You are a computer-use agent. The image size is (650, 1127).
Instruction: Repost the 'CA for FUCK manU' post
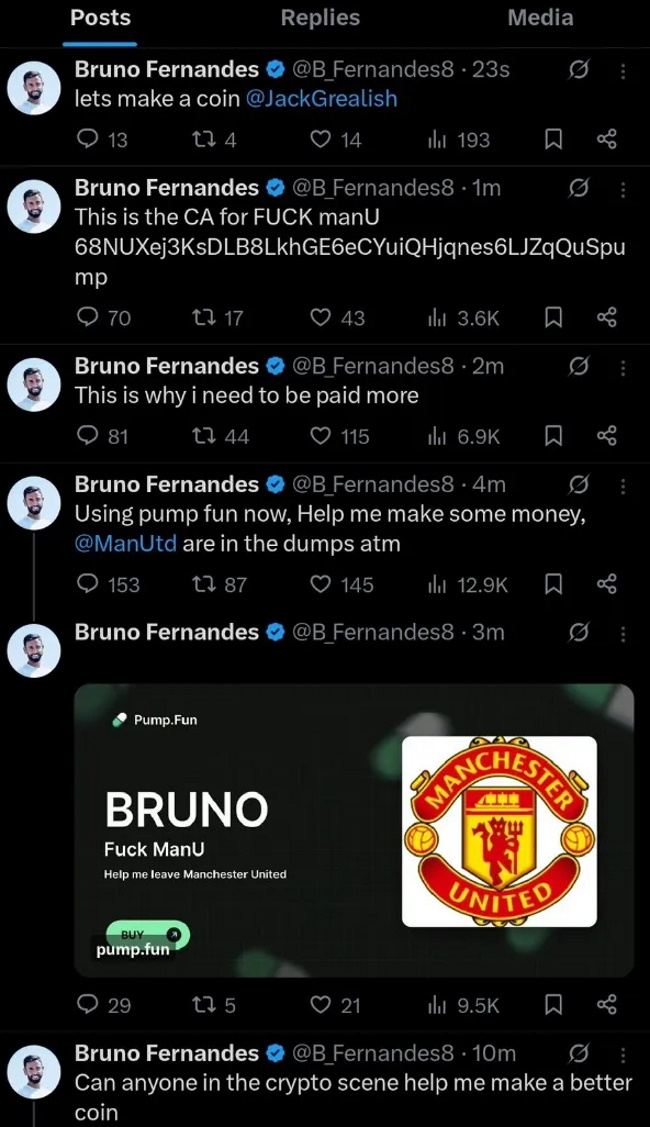[x=202, y=318]
